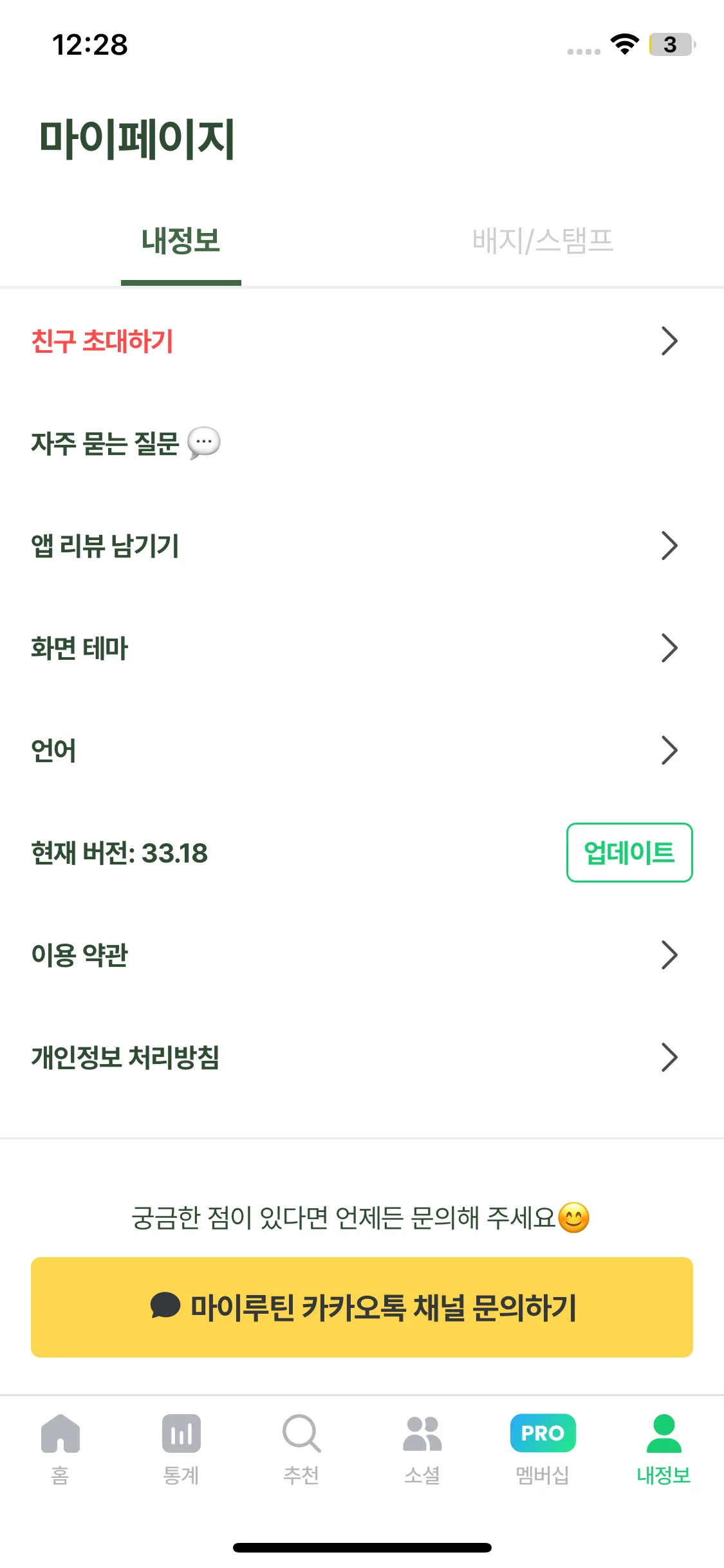The width and height of the screenshot is (724, 1568).
Task: Tap the 업데이트 button
Action: (629, 852)
